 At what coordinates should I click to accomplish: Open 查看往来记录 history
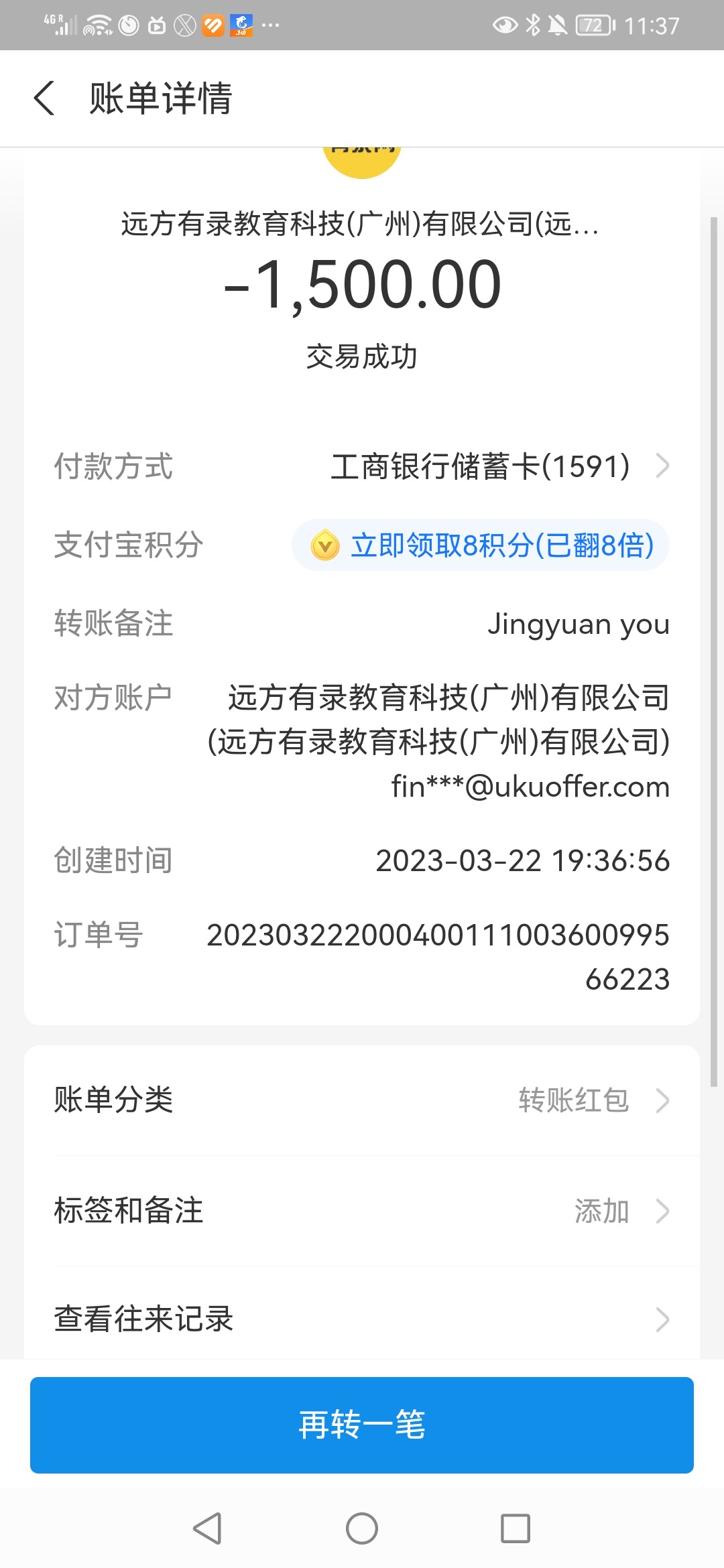(x=362, y=1319)
